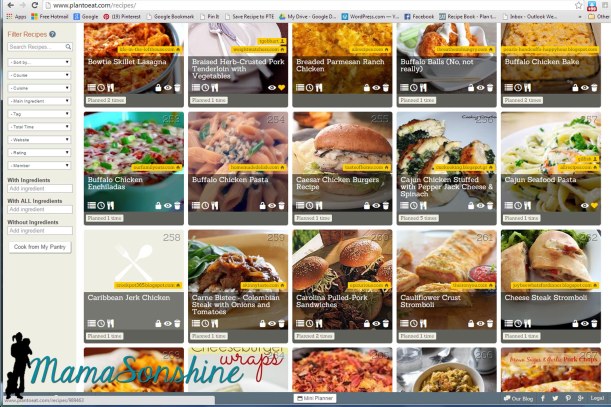The width and height of the screenshot is (611, 407).
Task: Click the Cook from My Pantry button
Action: (39, 246)
